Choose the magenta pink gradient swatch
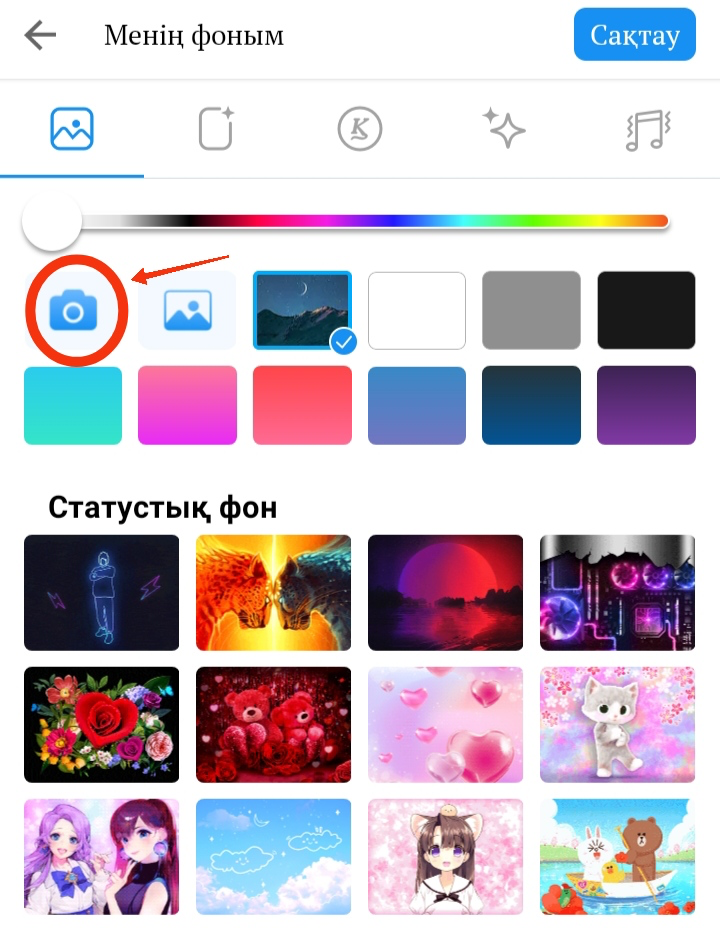The width and height of the screenshot is (720, 941). point(187,405)
